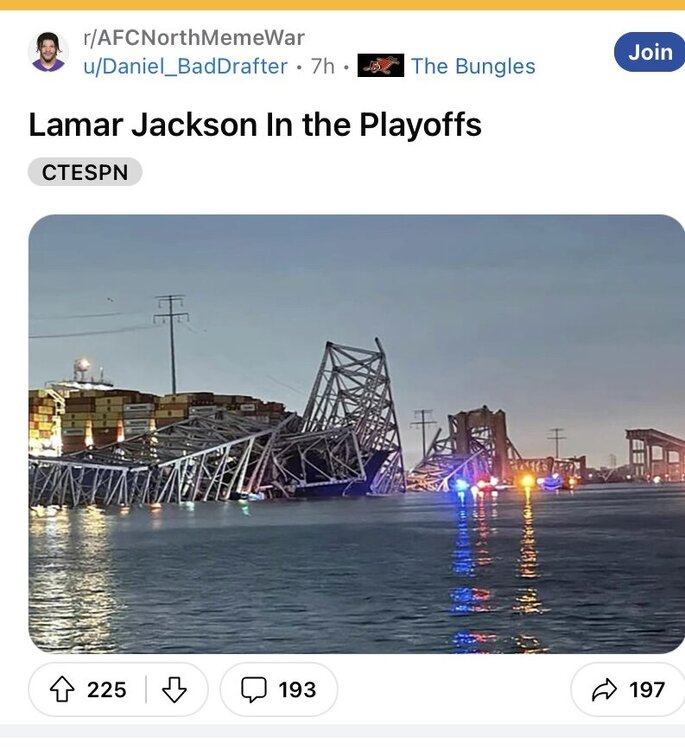
Task: Downvote the Lamar Jackson post
Action: tap(174, 689)
